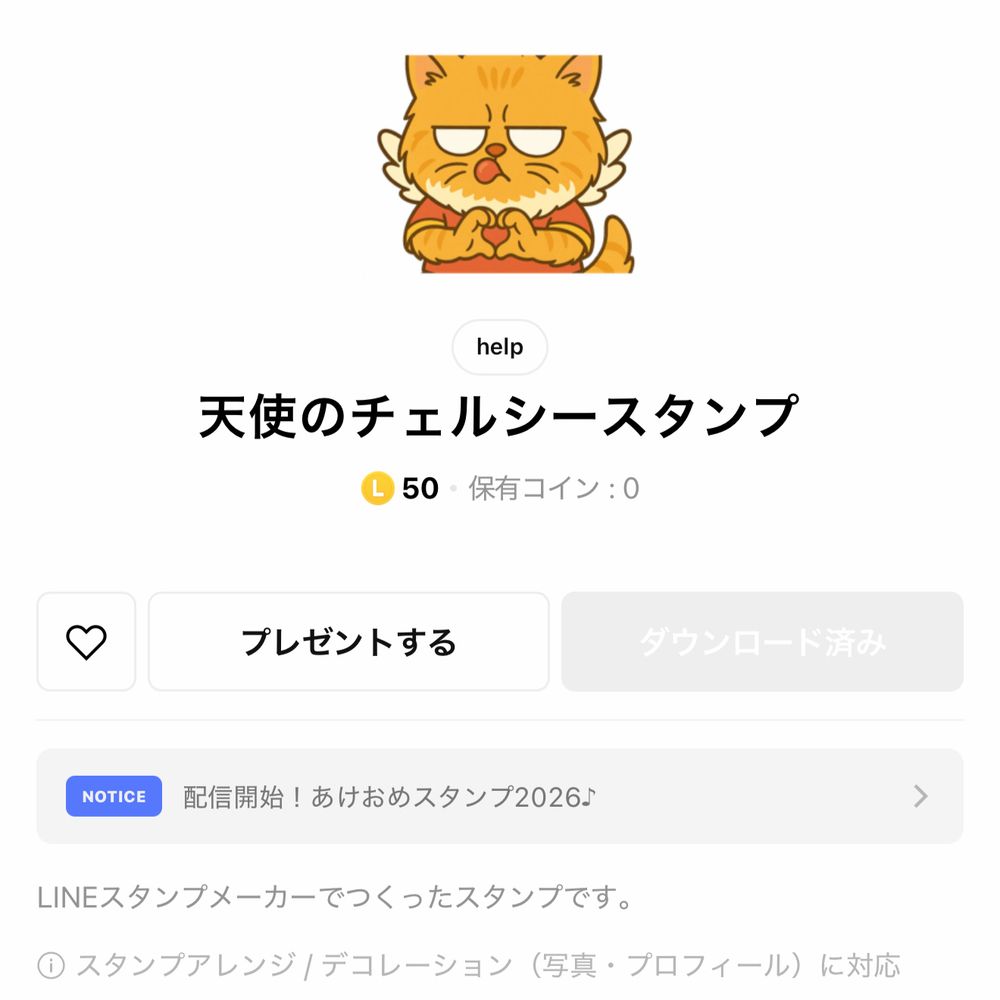Open the あけおめスタンプ2026 notice

[x=500, y=796]
